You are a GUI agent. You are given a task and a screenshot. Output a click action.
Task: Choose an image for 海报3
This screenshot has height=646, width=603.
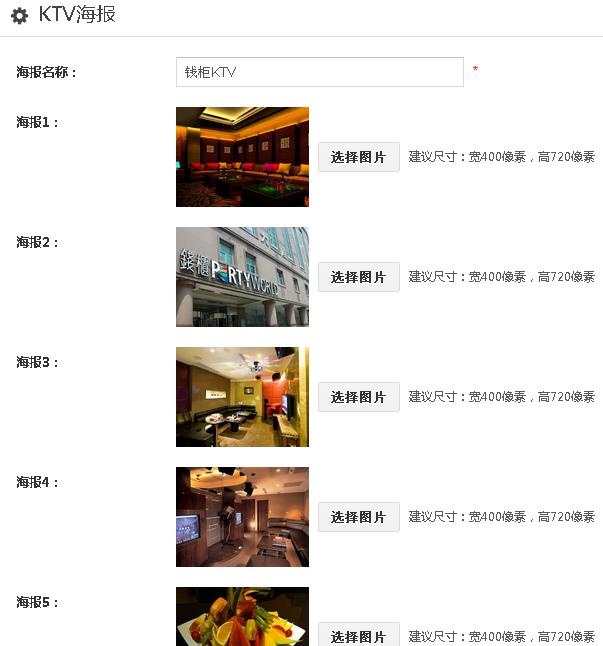pos(358,397)
